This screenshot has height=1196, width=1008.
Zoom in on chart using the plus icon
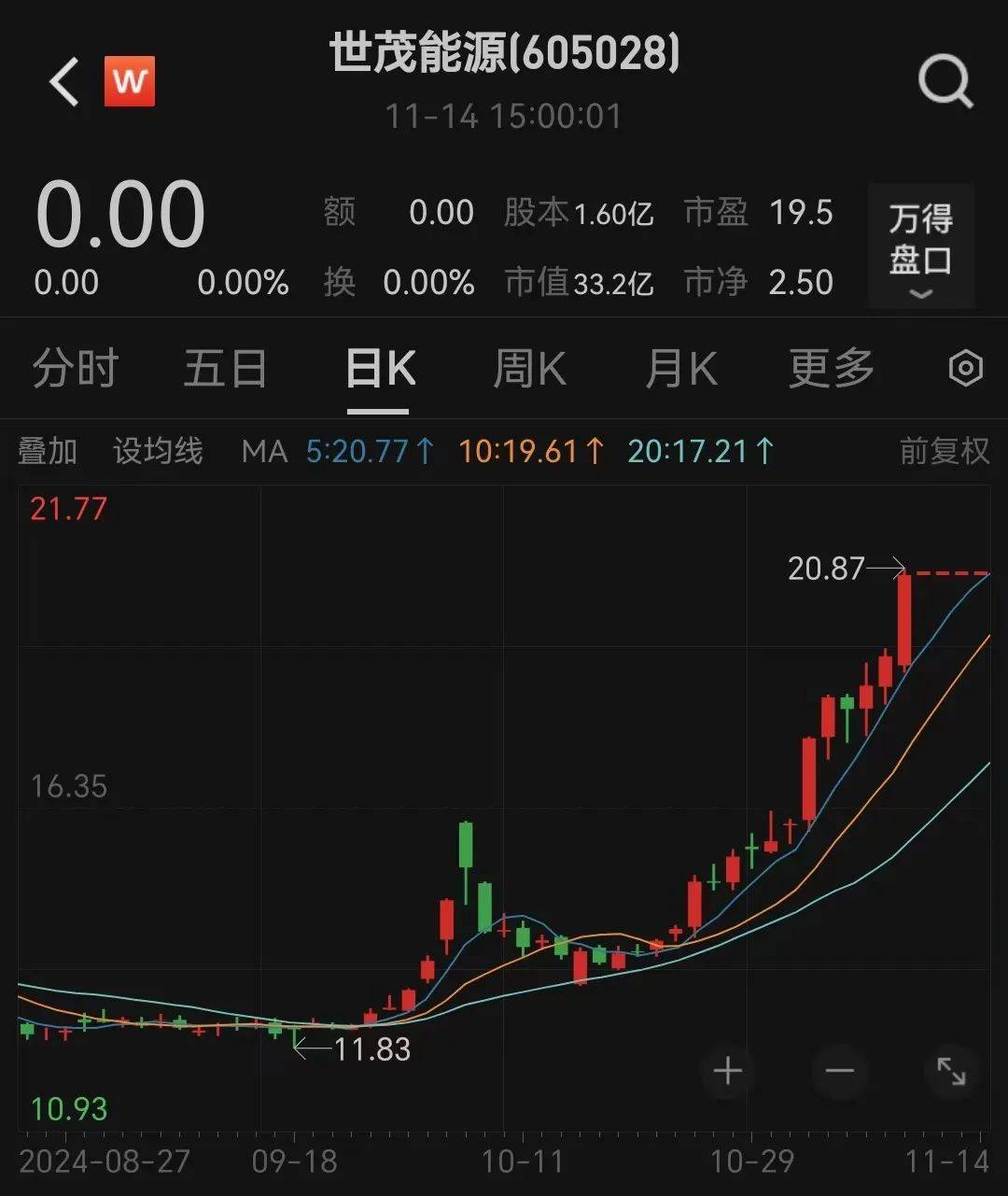point(727,1072)
